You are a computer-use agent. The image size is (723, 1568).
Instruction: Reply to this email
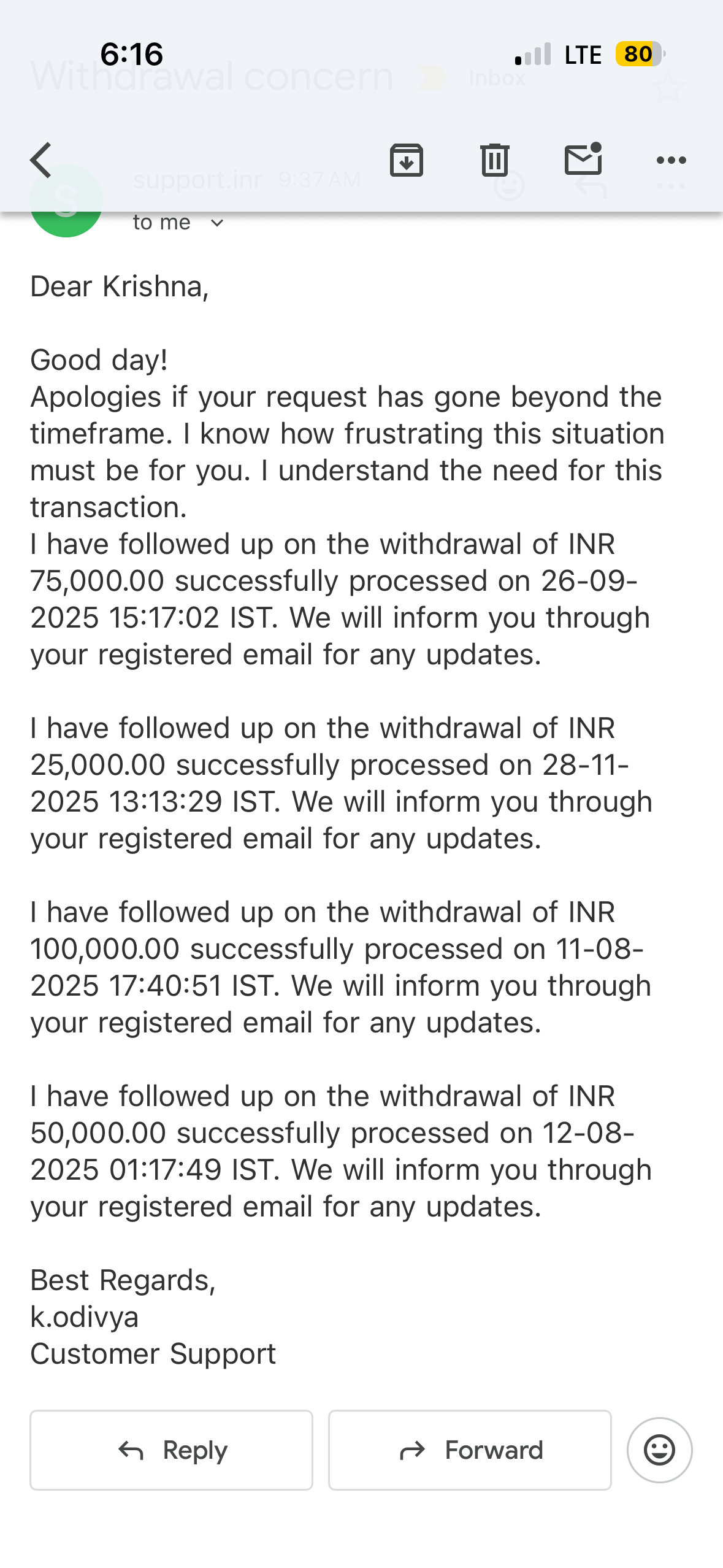(x=172, y=1450)
